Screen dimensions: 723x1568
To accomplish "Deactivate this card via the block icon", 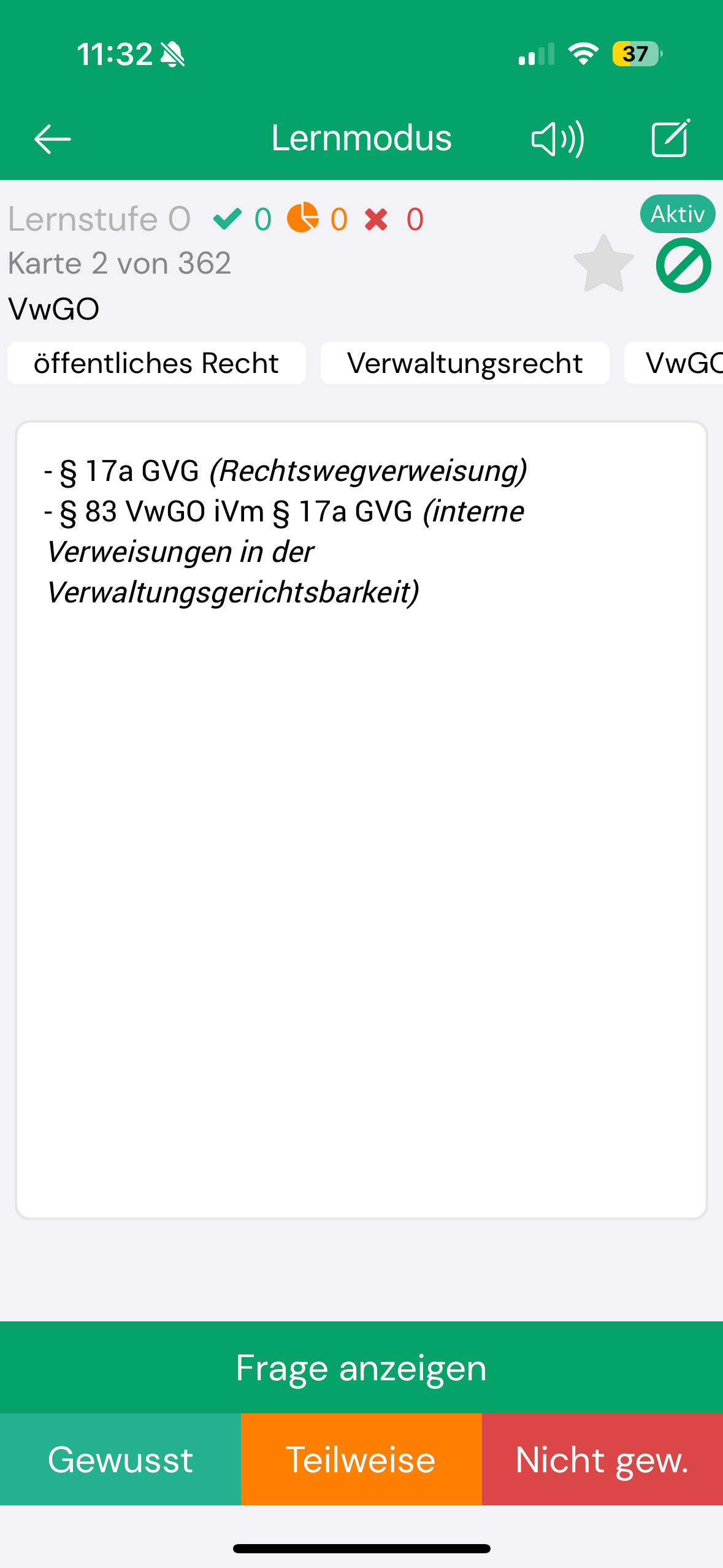I will click(x=683, y=265).
